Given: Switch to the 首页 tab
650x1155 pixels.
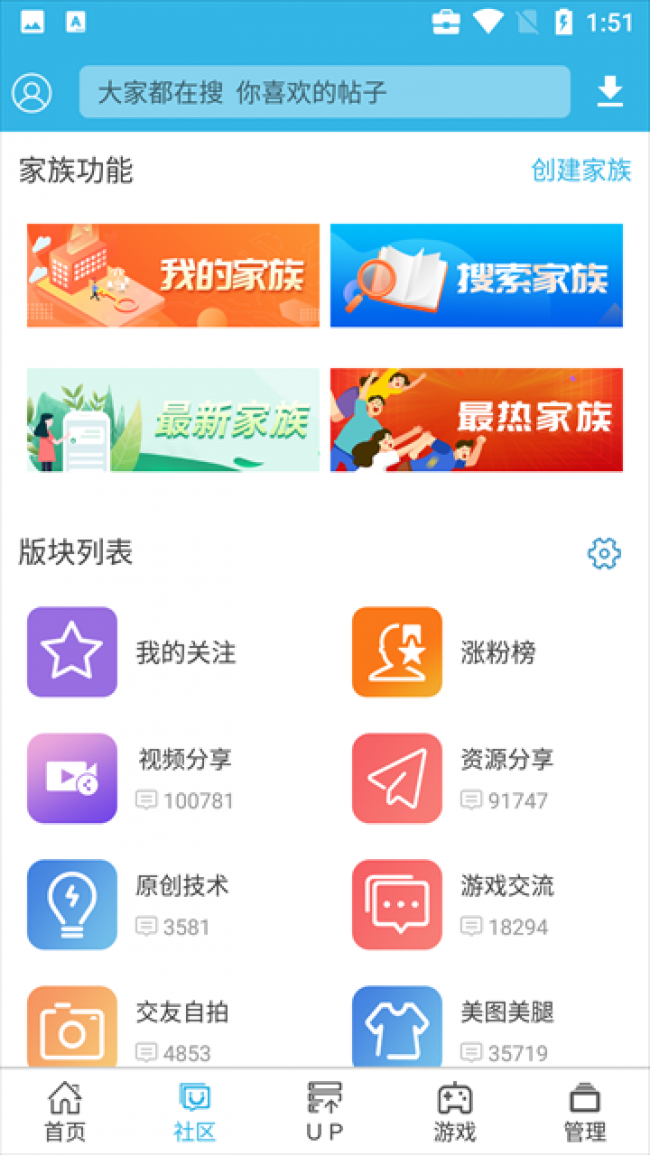Looking at the screenshot, I should 65,1111.
